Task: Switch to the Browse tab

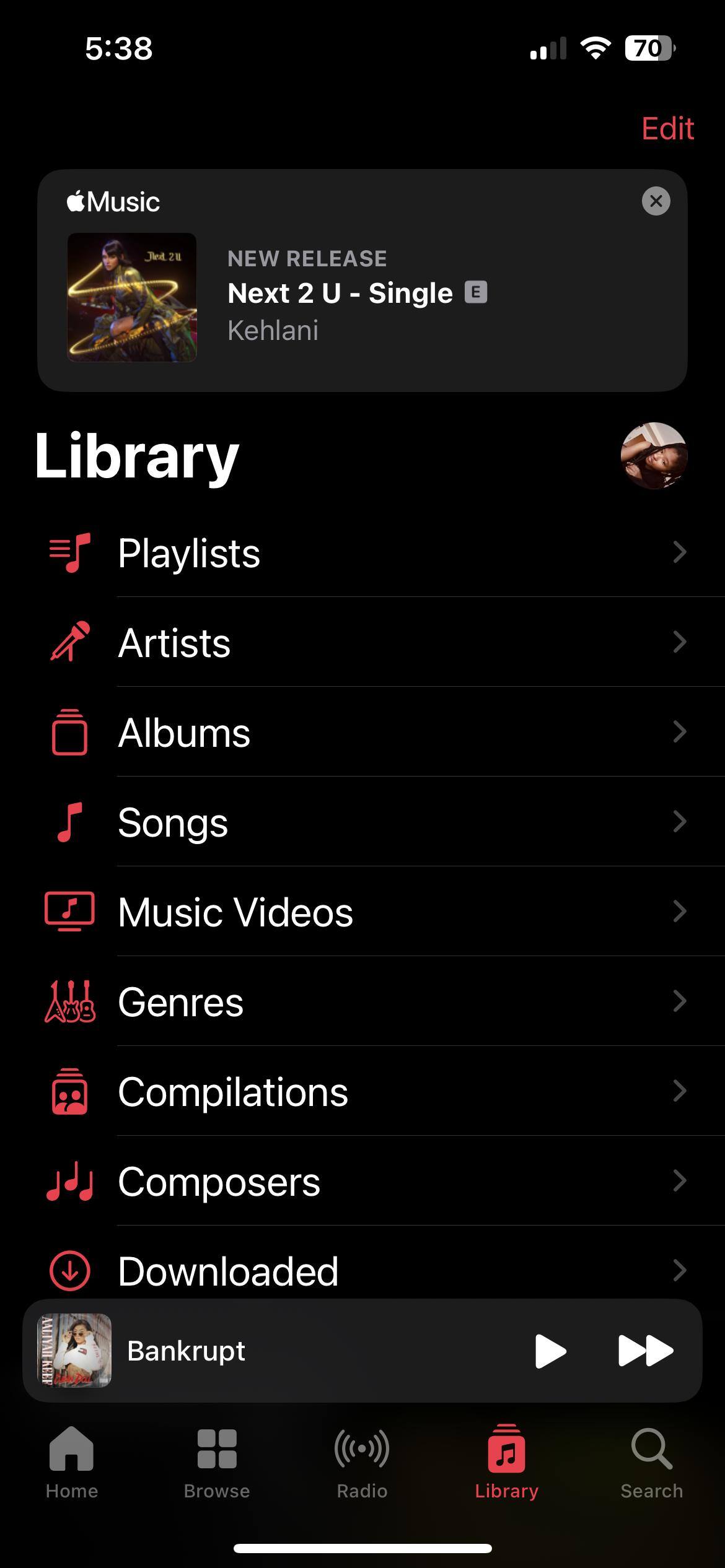Action: pyautogui.click(x=217, y=1463)
